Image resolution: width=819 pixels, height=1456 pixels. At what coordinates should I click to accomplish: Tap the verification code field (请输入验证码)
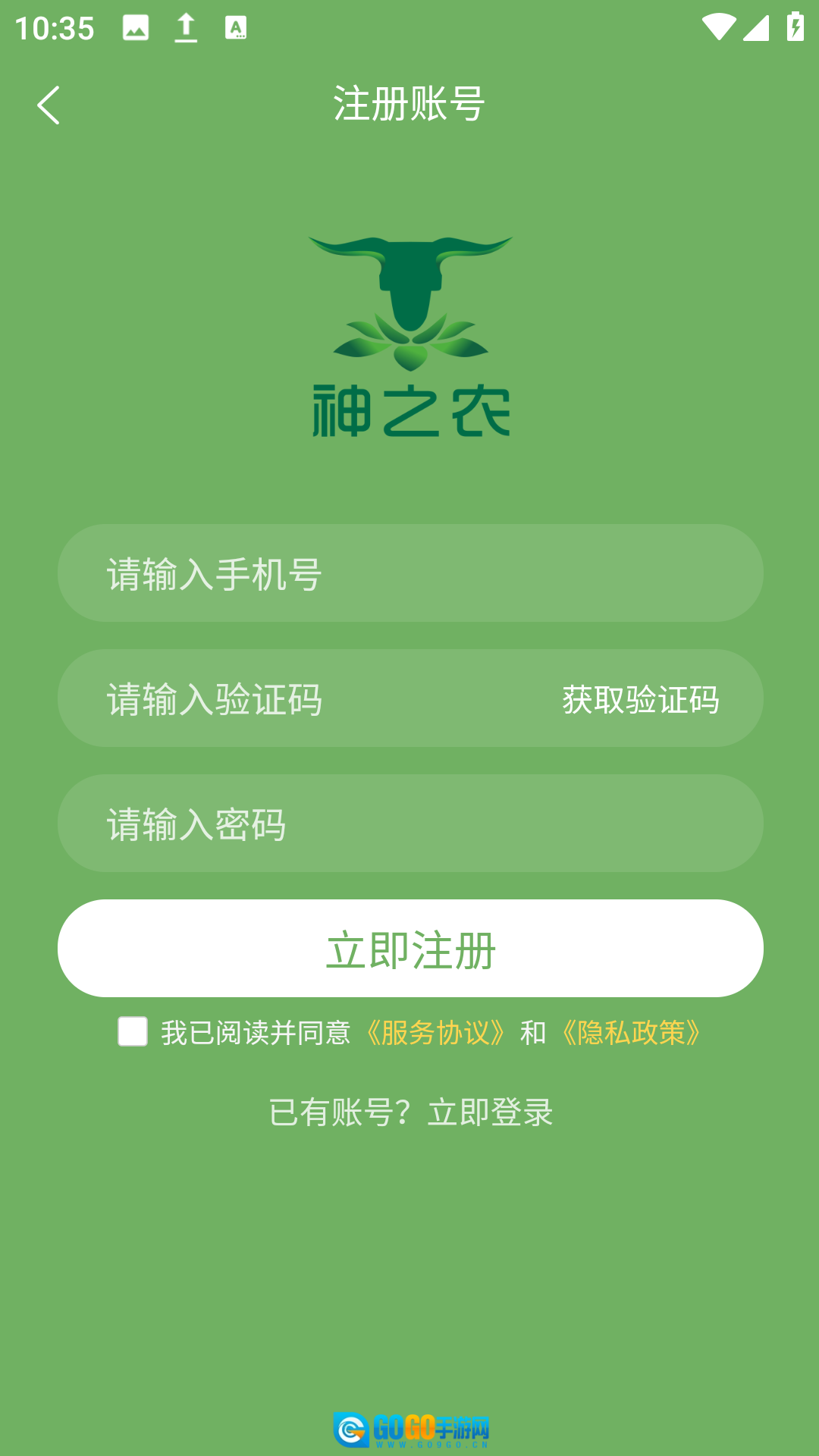pos(303,698)
